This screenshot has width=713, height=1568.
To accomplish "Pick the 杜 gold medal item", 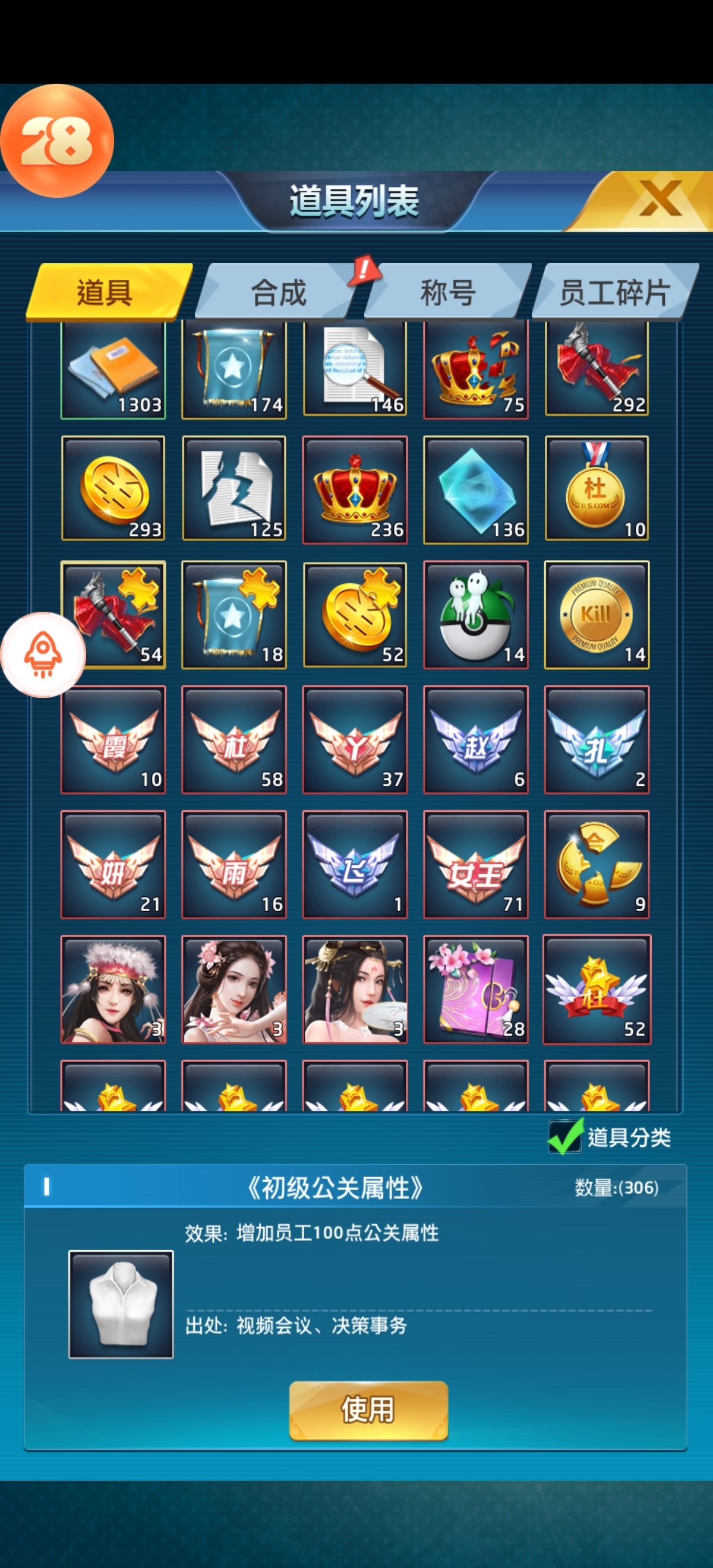I will [x=596, y=489].
